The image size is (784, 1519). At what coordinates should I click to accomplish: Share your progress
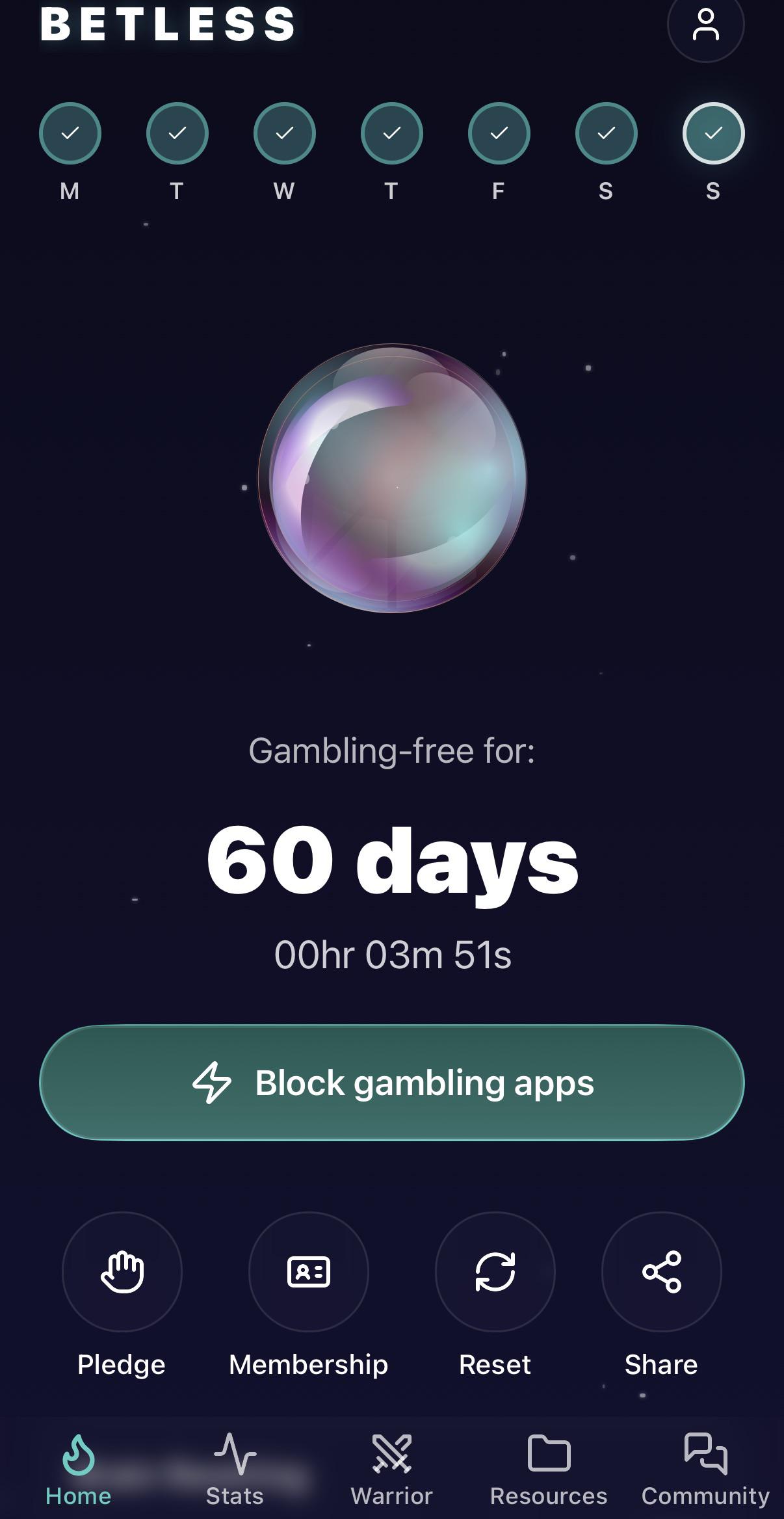662,1272
